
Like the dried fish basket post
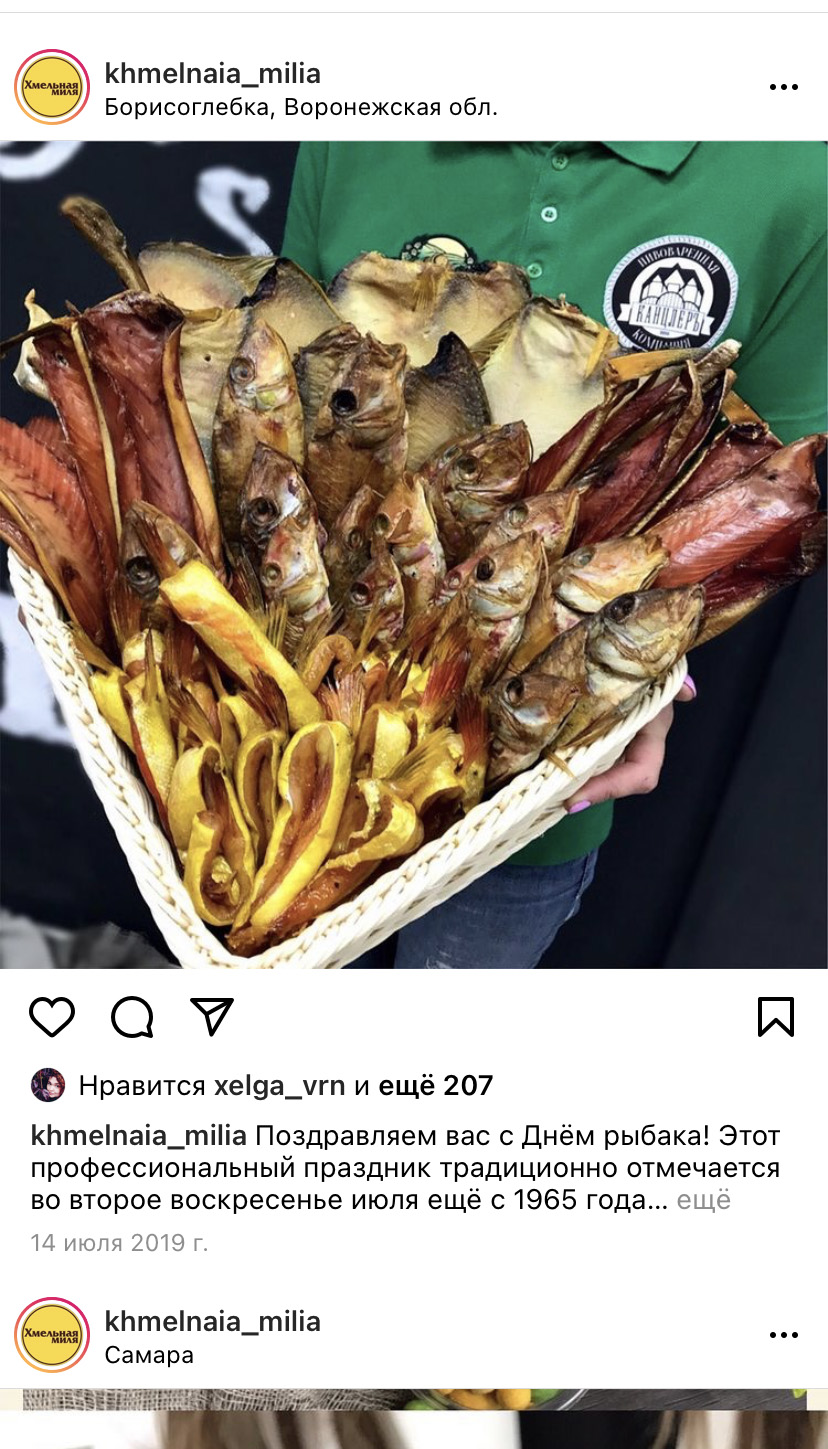point(52,1017)
